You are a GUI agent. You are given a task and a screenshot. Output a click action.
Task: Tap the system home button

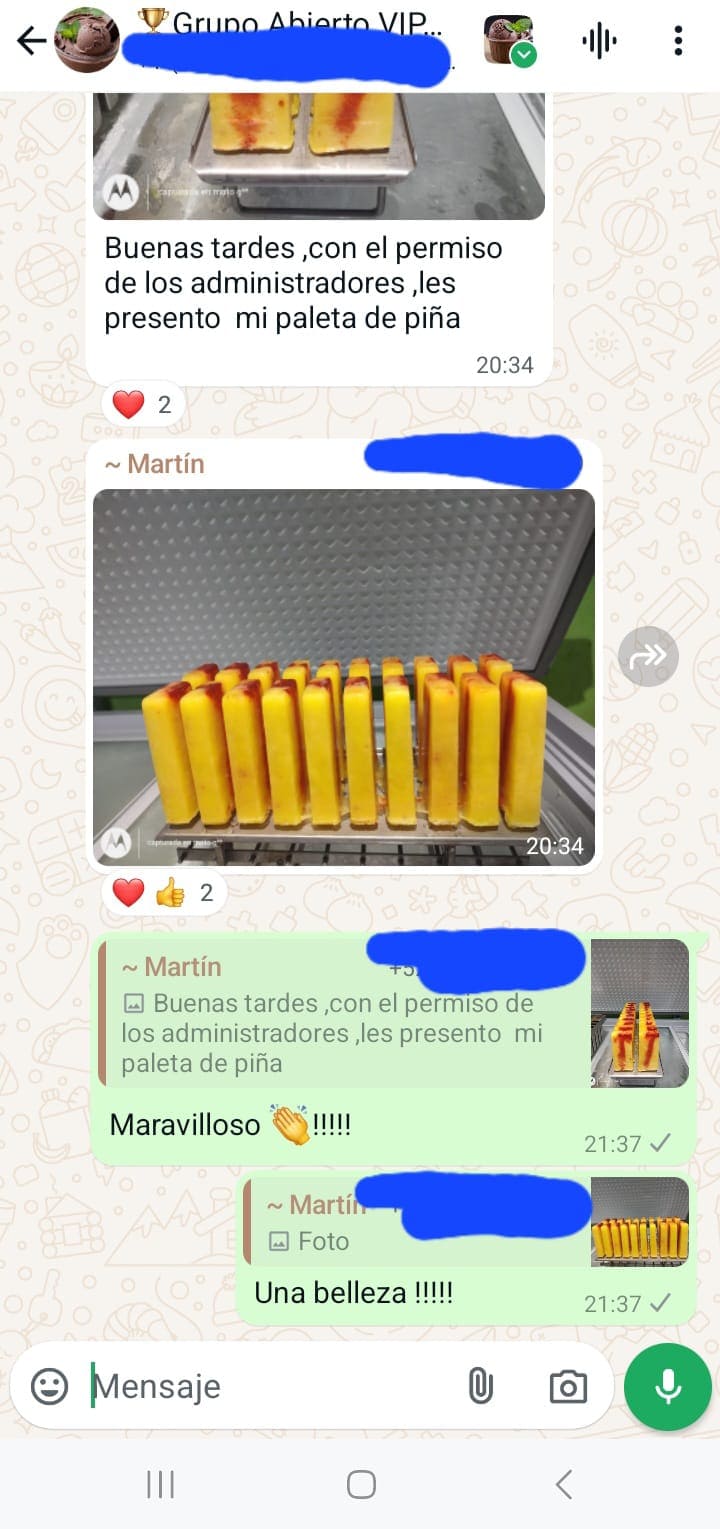(x=361, y=1484)
